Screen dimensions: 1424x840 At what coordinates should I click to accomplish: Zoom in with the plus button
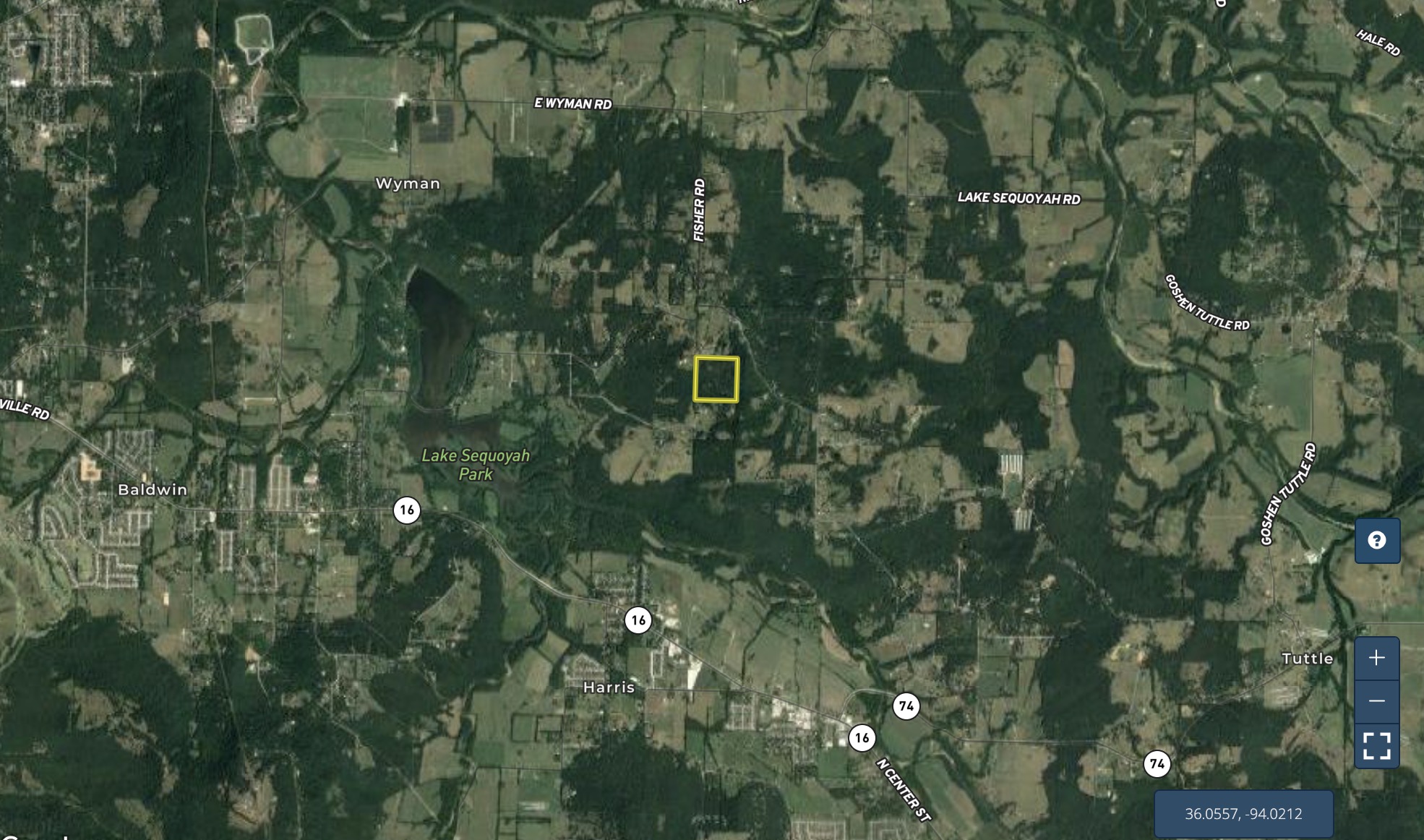coord(1376,659)
